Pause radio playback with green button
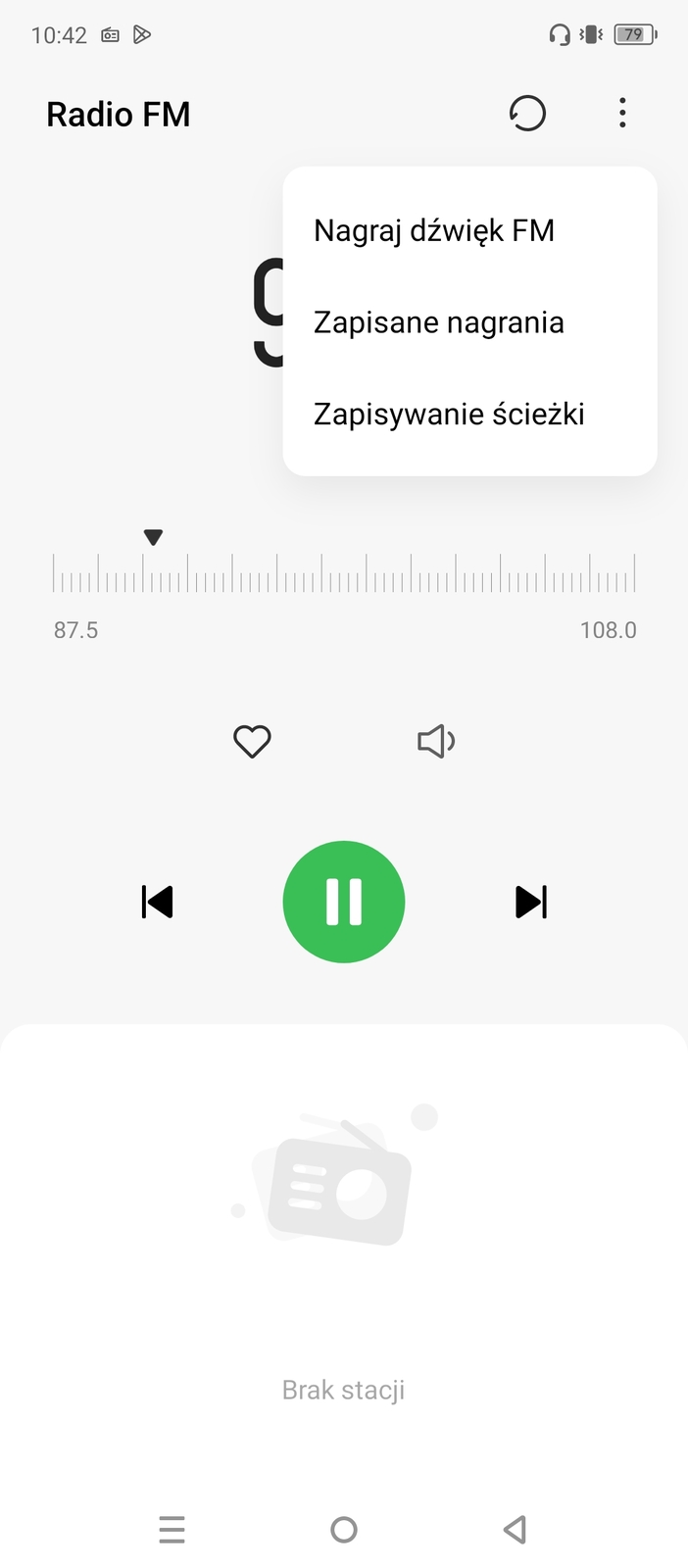 (x=344, y=902)
